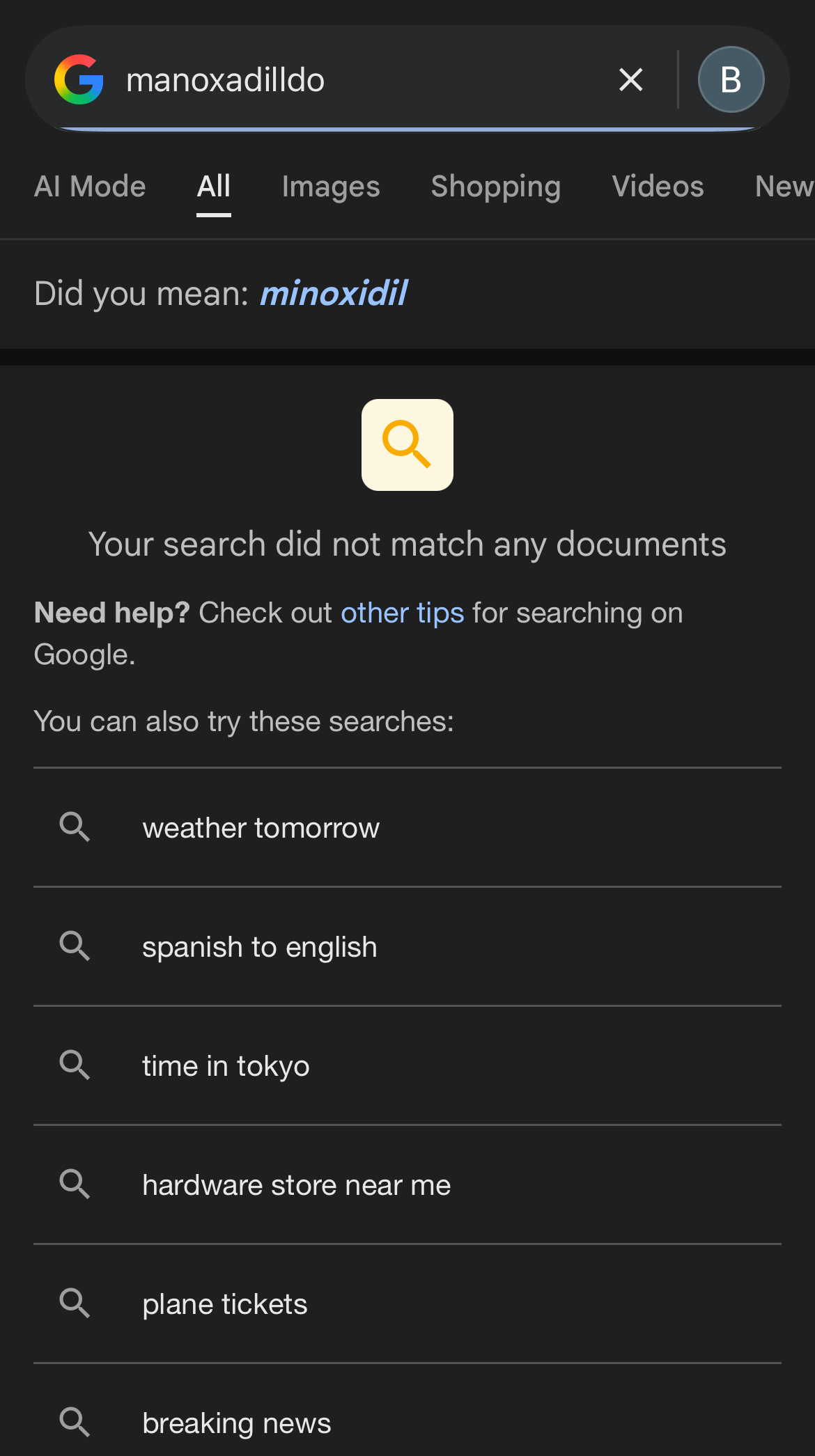
Task: Select the All results tab
Action: (213, 187)
